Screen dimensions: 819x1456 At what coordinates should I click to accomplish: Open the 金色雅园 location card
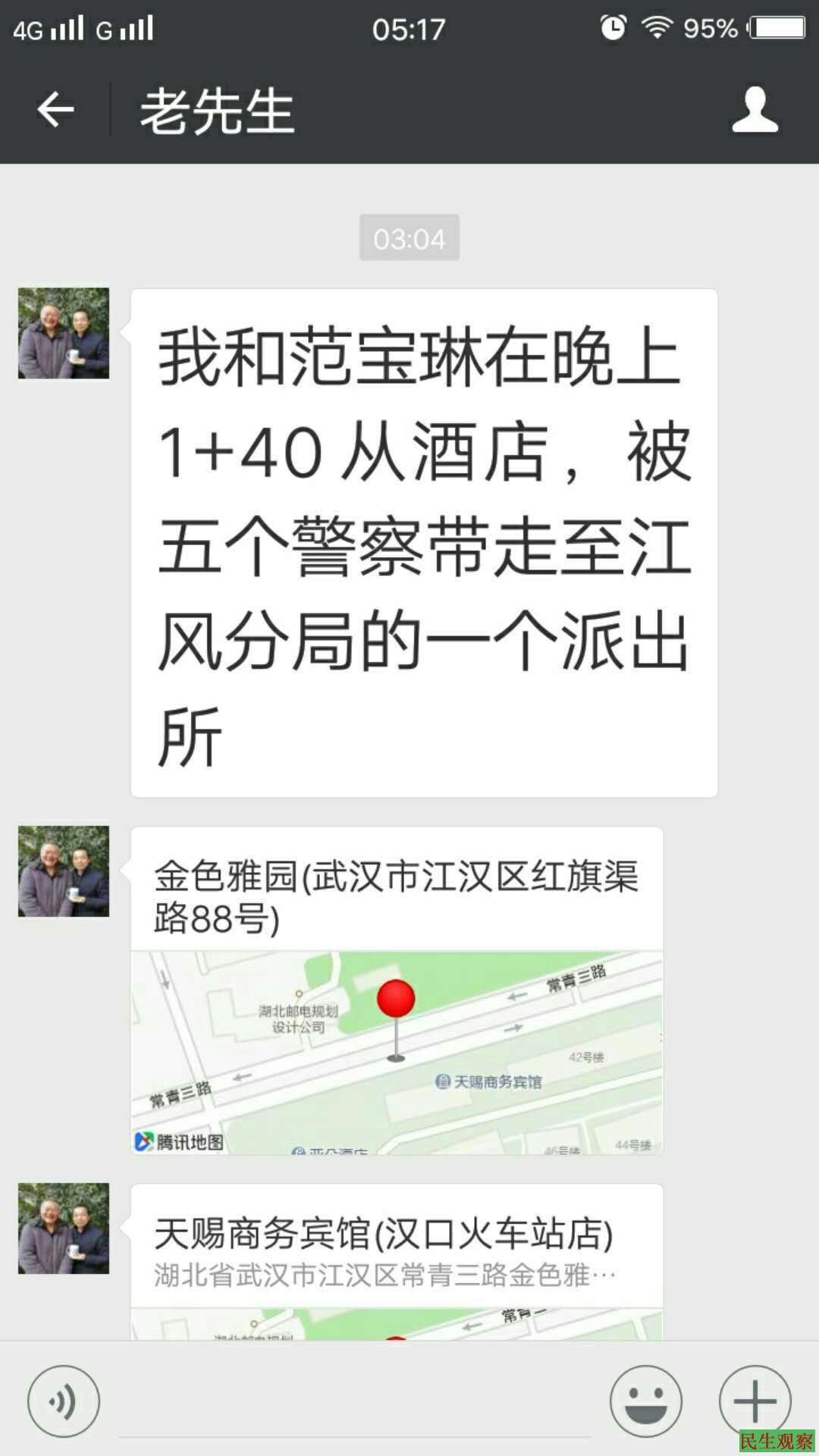tap(397, 990)
